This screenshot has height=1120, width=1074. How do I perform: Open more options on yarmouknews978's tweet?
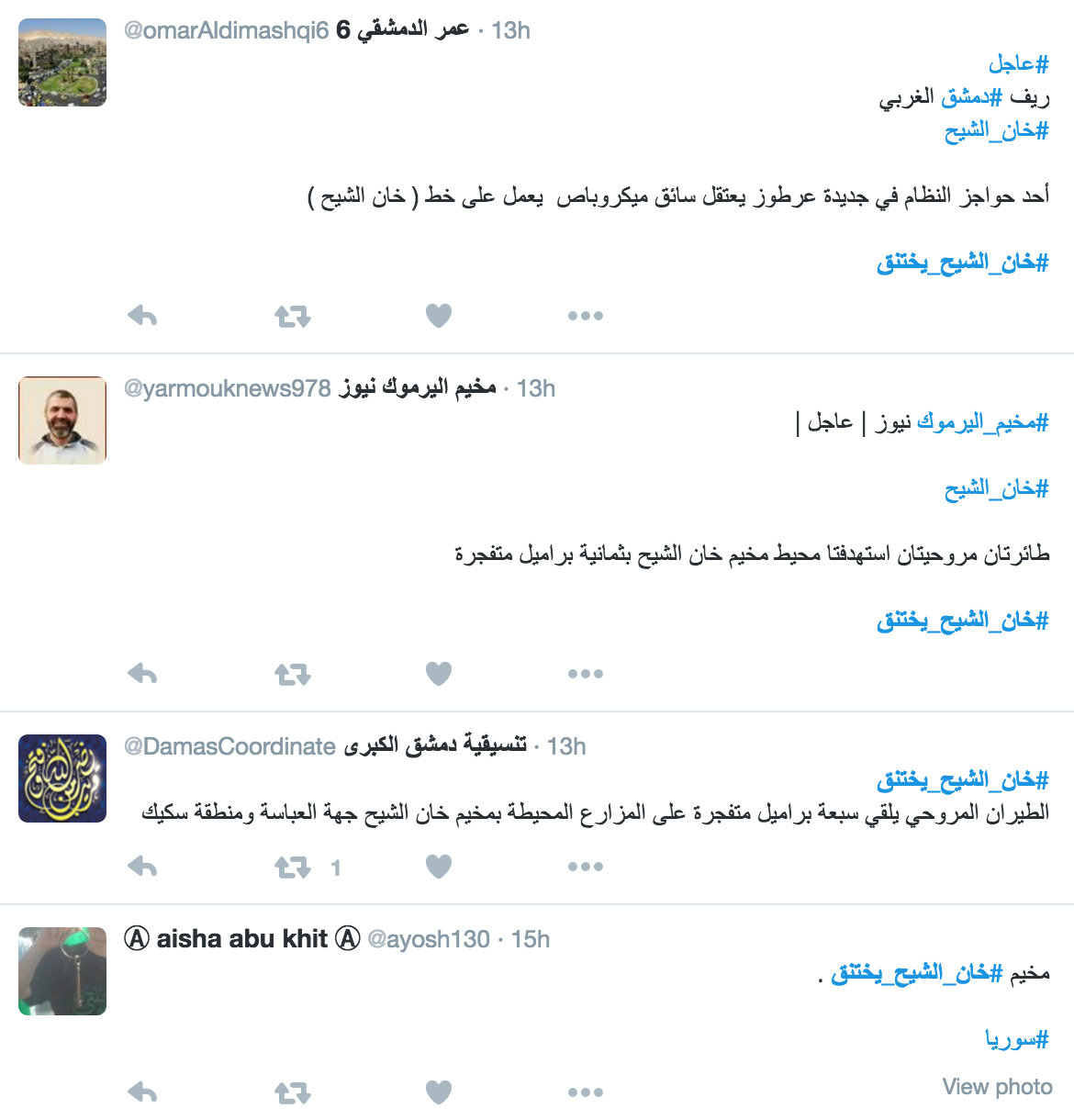[585, 674]
